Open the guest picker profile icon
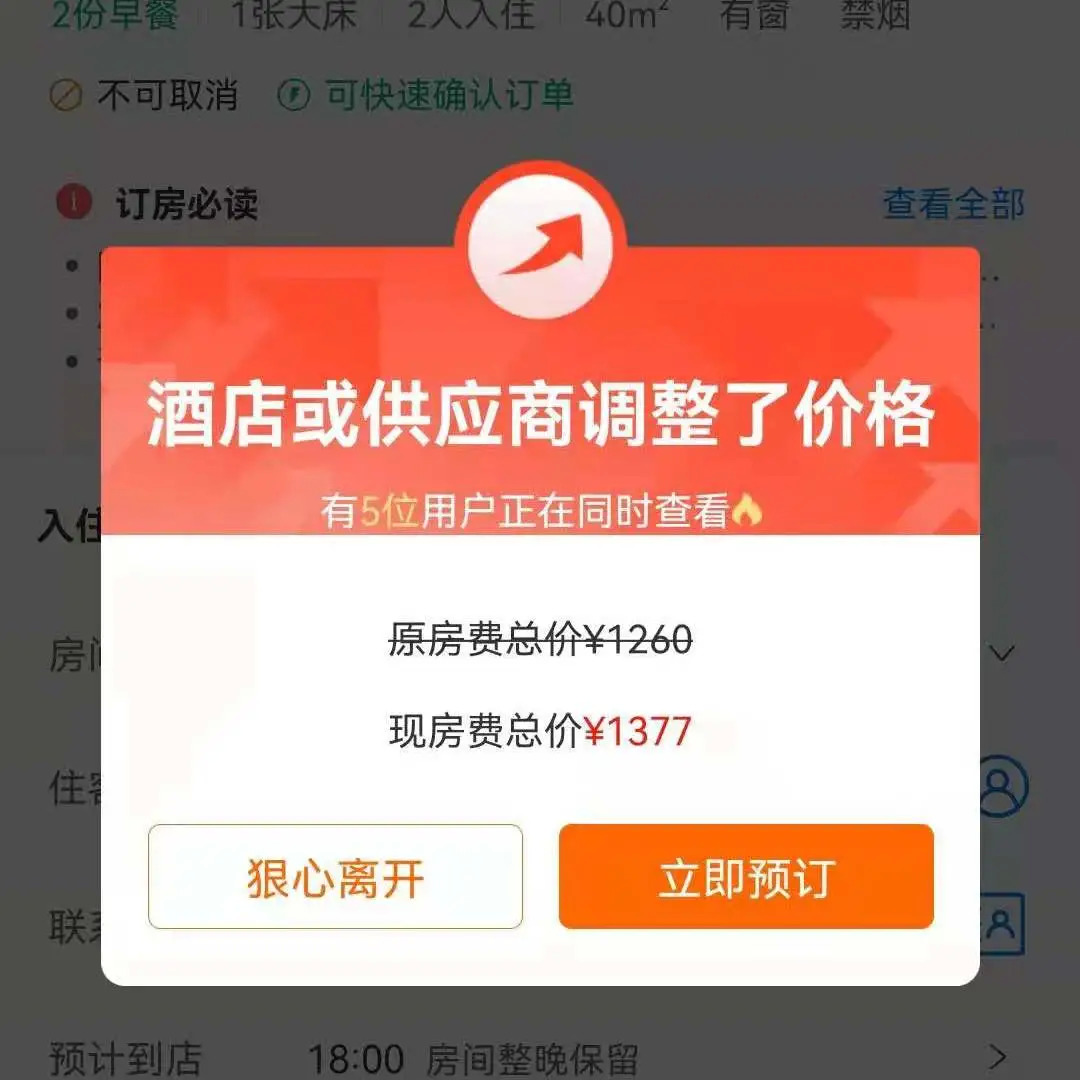 1002,786
